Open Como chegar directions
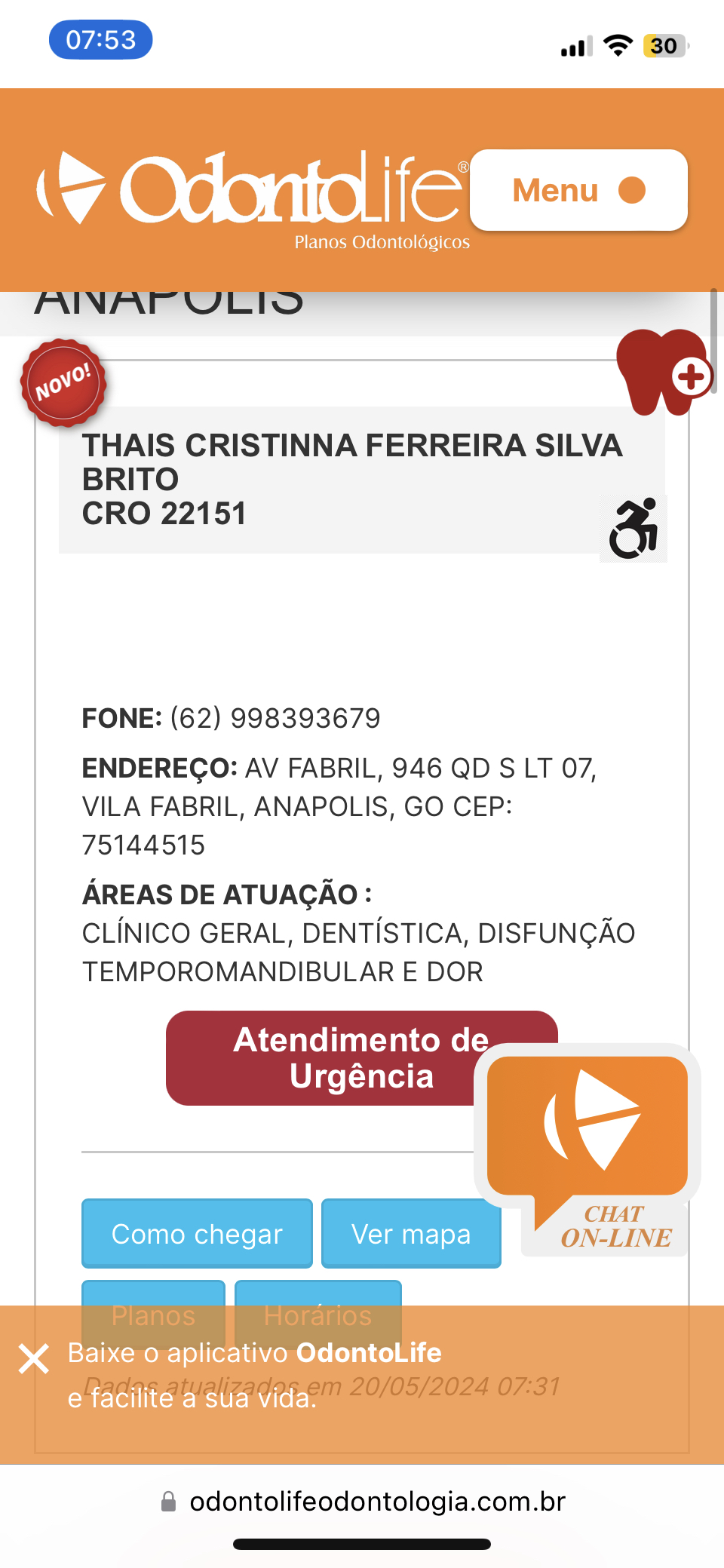724x1568 pixels. tap(197, 1234)
